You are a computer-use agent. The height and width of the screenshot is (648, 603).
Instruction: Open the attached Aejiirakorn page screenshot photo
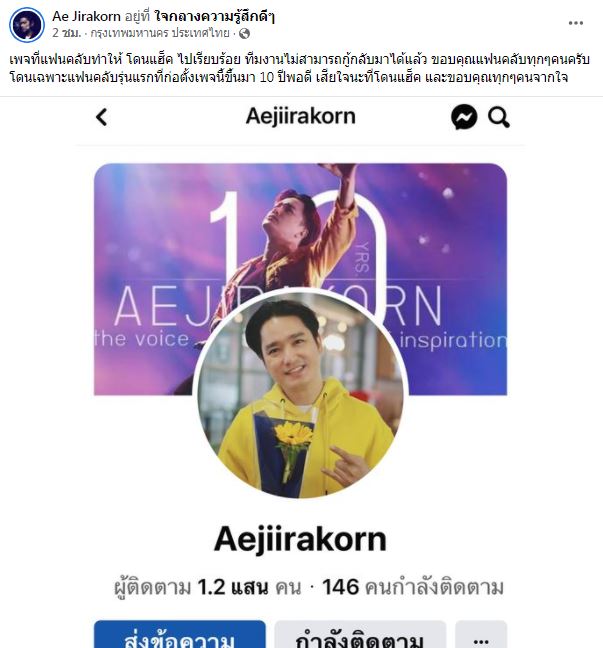pos(300,380)
